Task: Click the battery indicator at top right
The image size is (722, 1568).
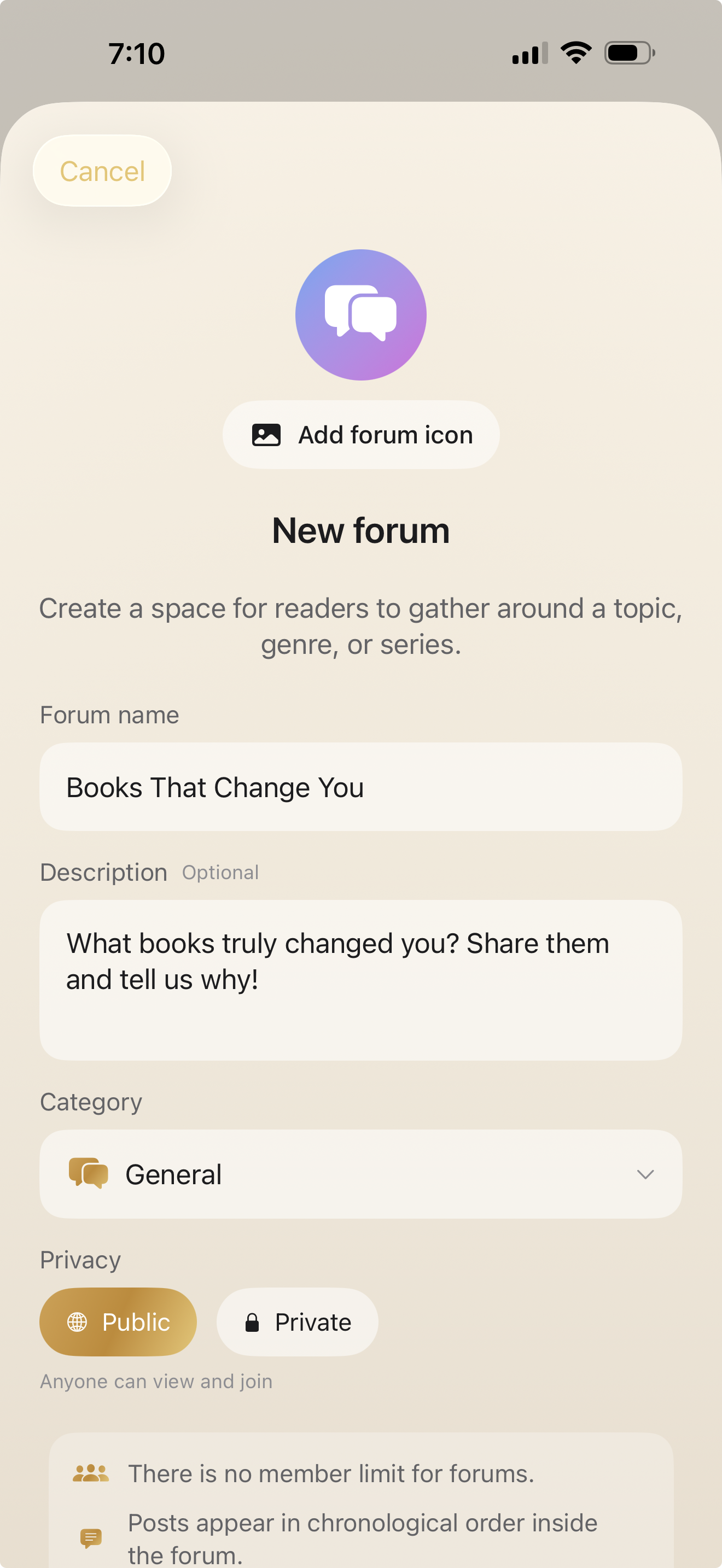Action: 628,53
